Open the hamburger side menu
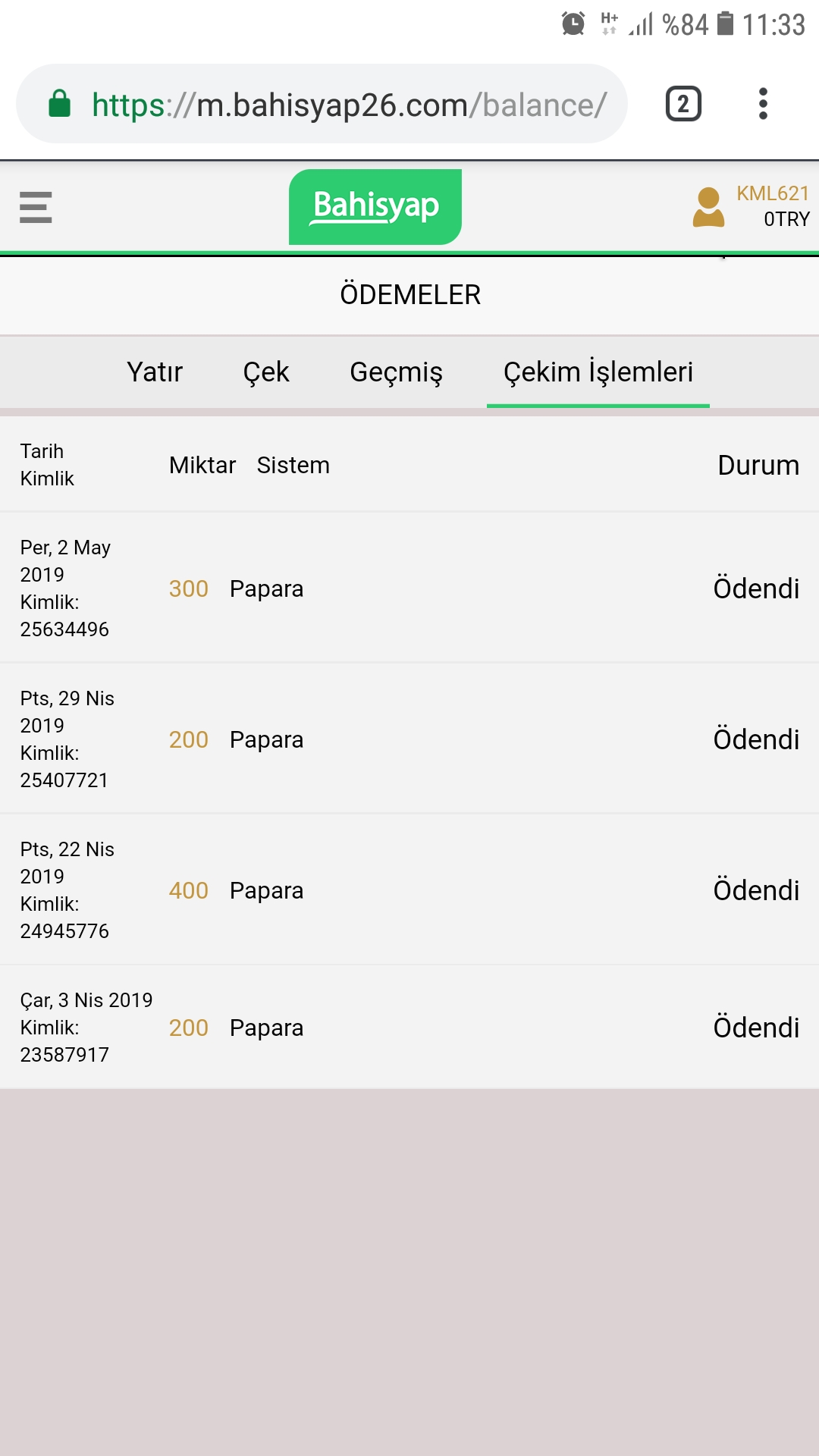Image resolution: width=819 pixels, height=1456 pixels. [36, 207]
